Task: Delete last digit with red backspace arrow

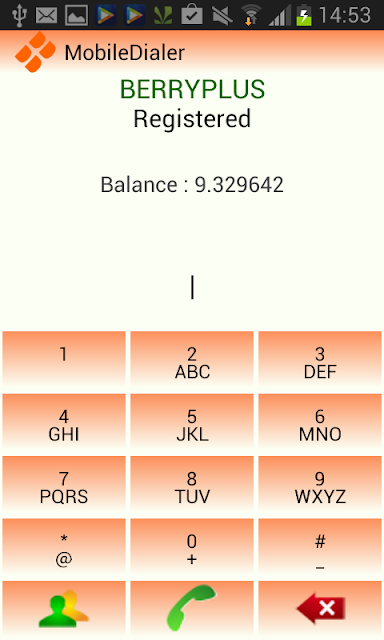Action: click(320, 609)
